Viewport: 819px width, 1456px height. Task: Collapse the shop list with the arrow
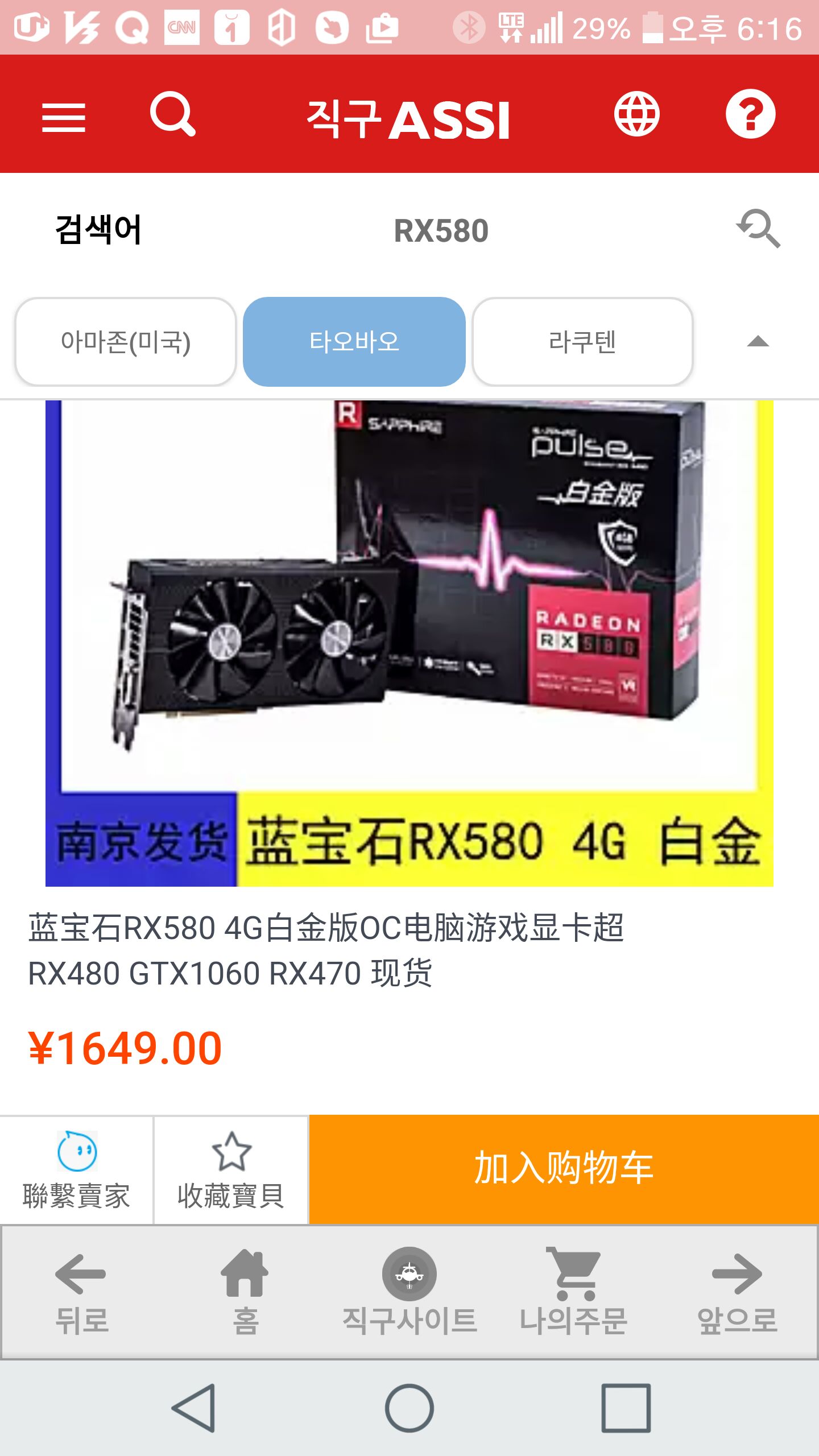(758, 342)
